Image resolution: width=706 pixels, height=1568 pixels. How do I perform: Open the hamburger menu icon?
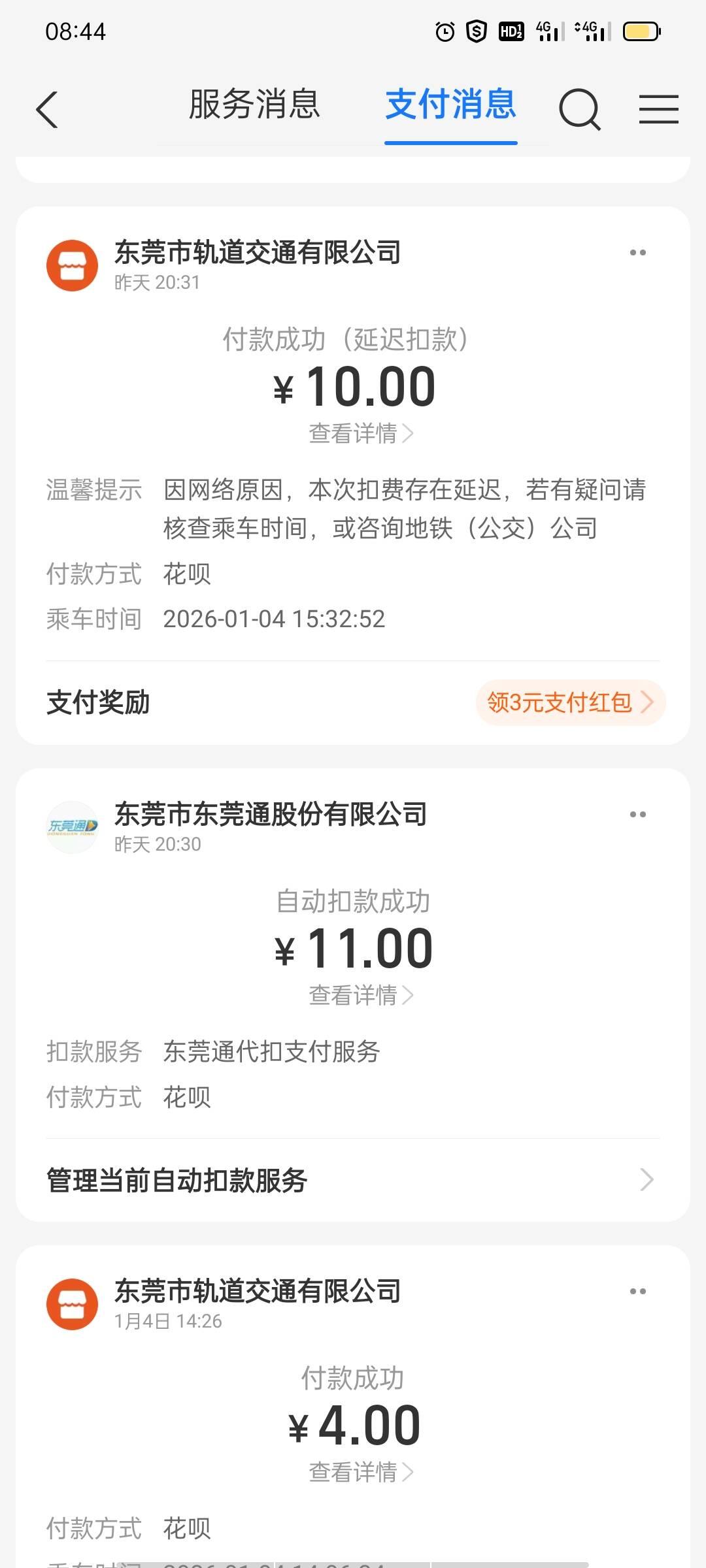(x=658, y=109)
